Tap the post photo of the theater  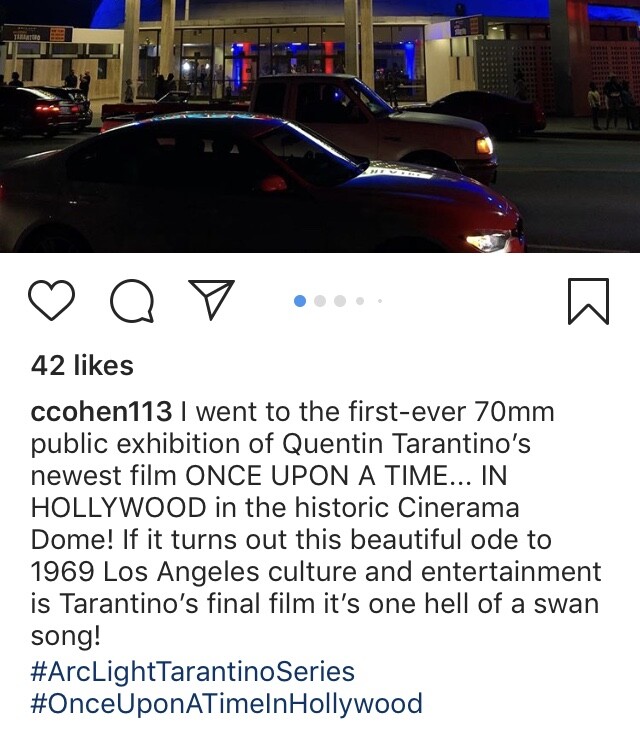320,125
